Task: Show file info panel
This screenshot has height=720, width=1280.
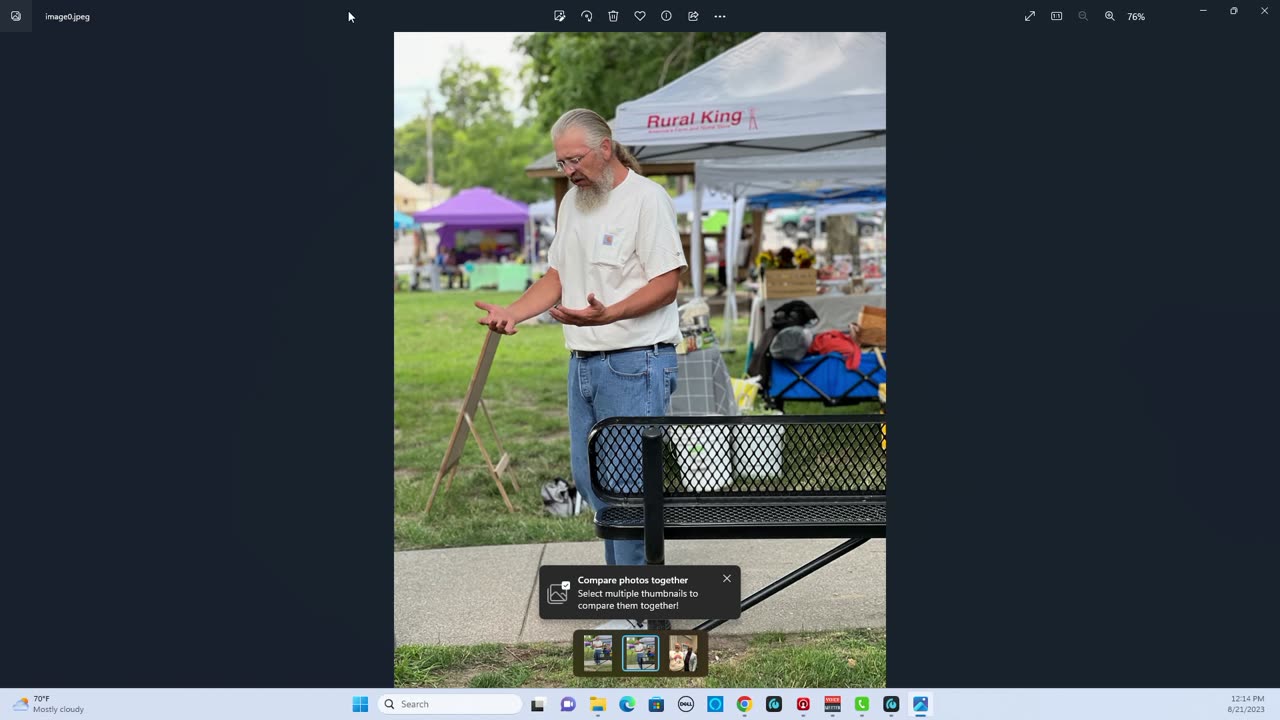Action: pos(666,16)
